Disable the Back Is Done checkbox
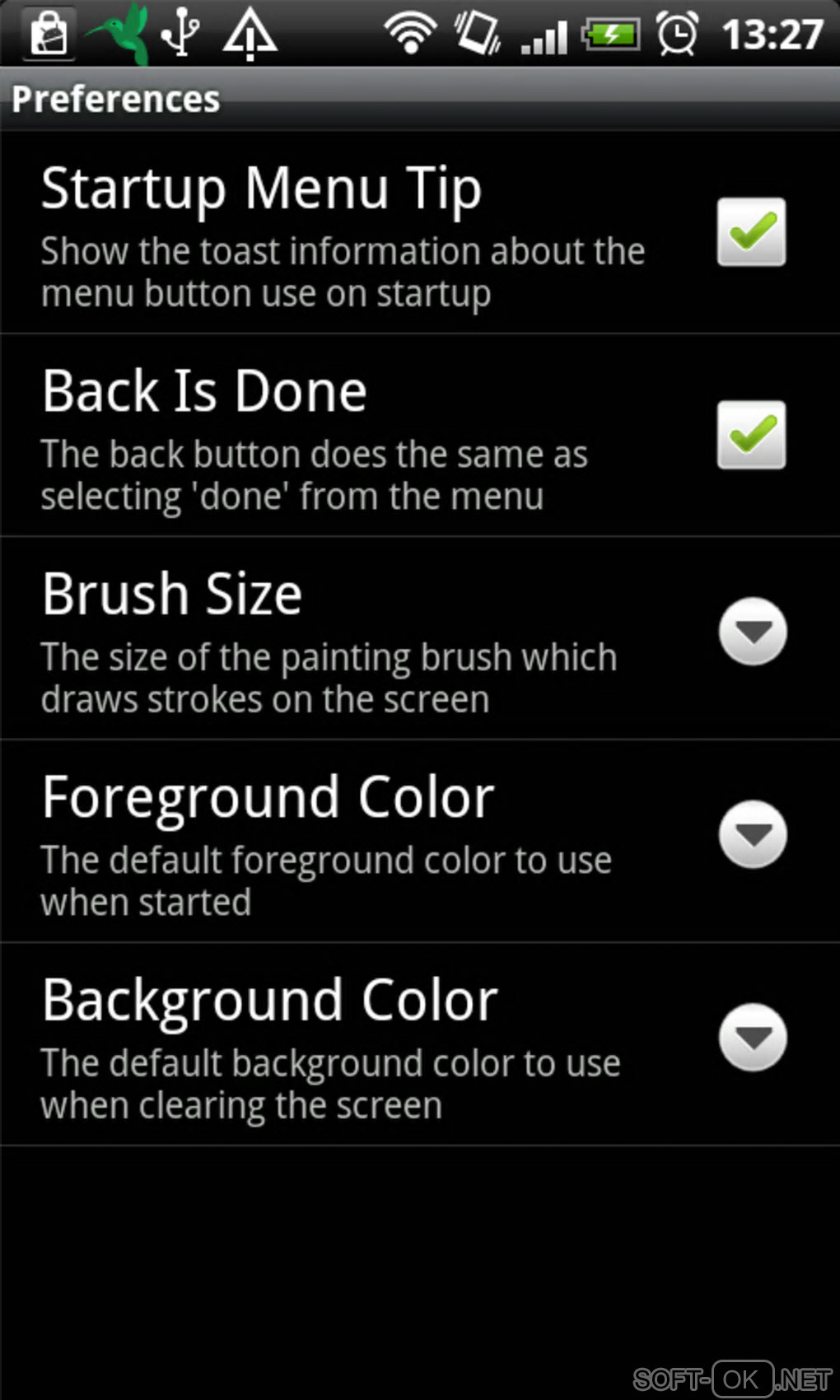The height and width of the screenshot is (1400, 840). pyautogui.click(x=750, y=435)
